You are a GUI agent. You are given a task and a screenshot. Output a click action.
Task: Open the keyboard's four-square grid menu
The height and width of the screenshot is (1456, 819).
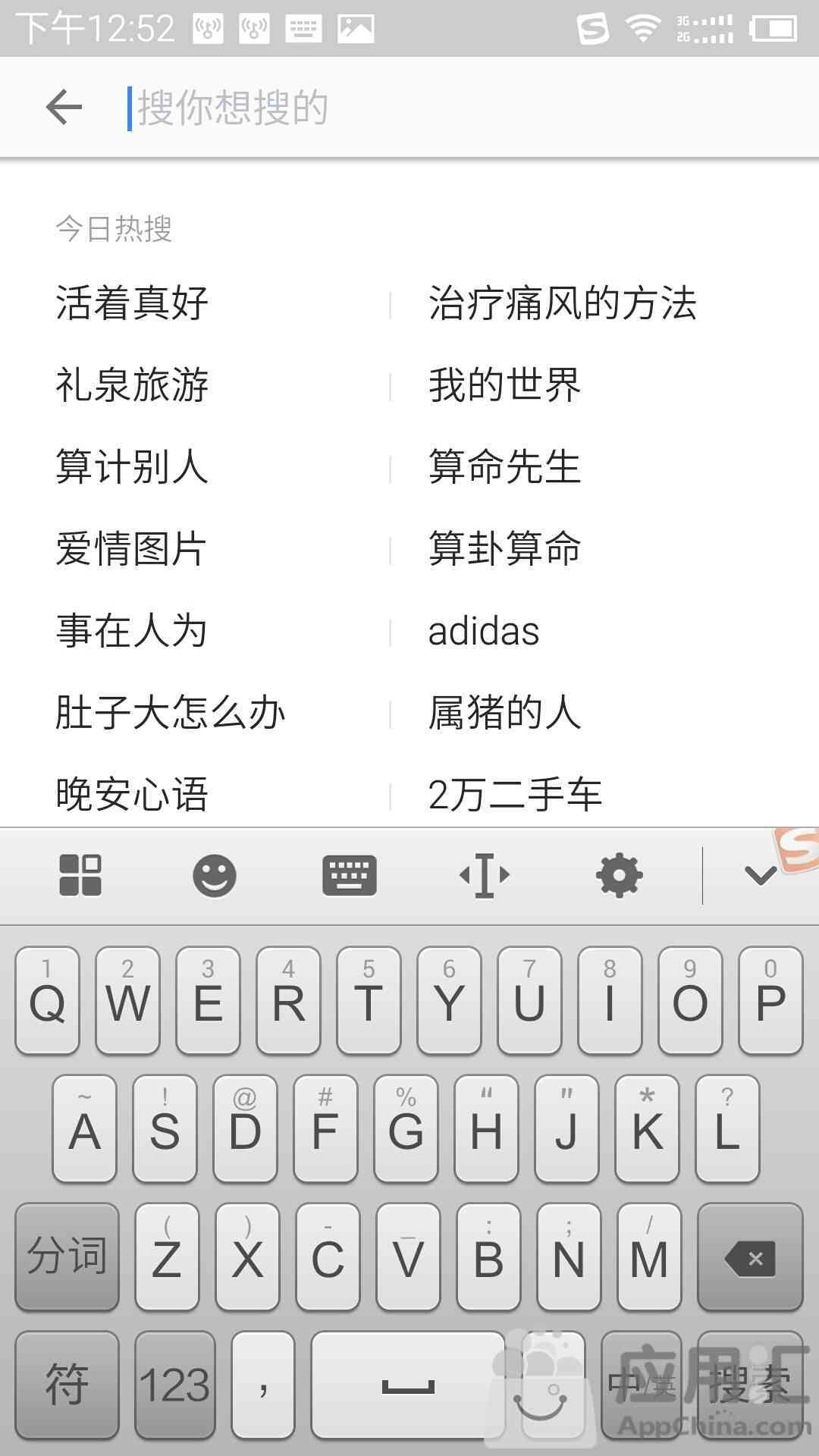coord(80,876)
